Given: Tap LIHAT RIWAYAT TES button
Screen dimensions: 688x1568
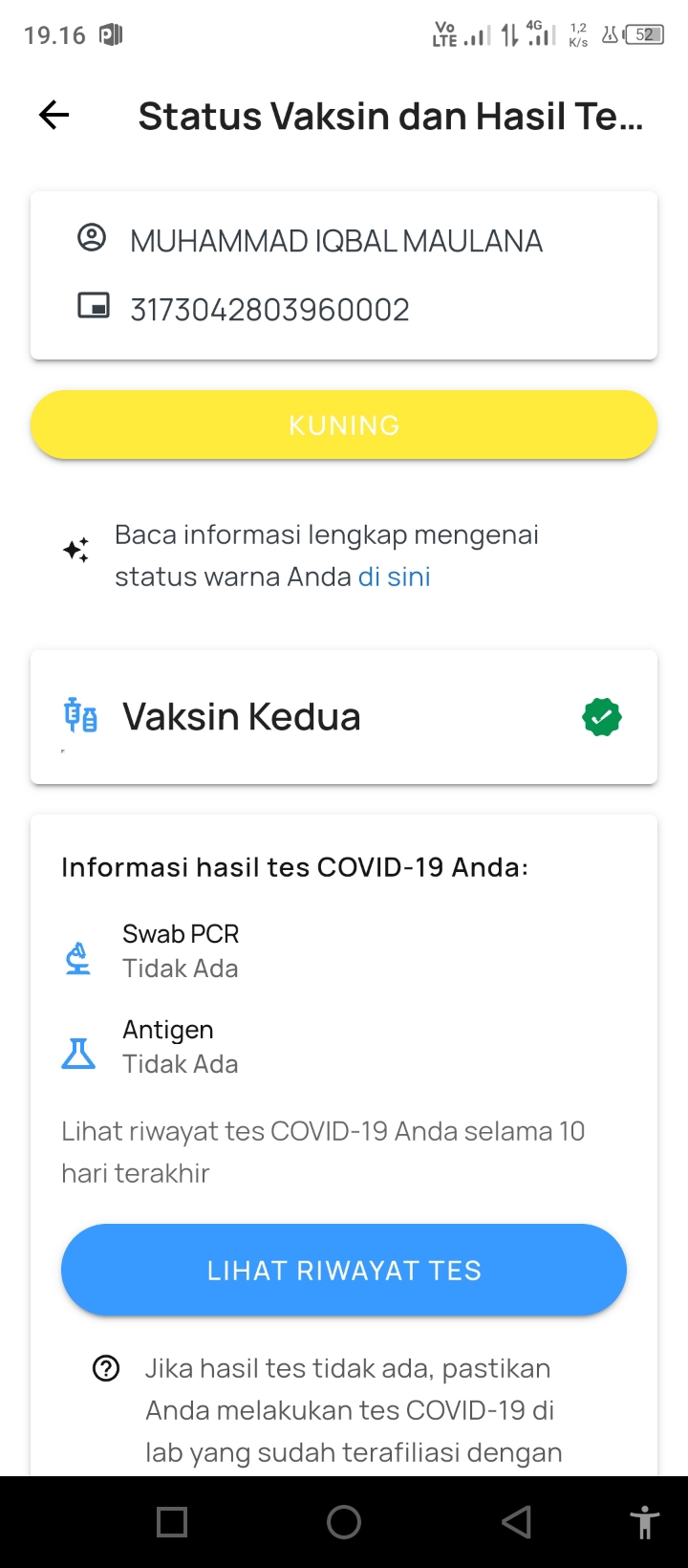Looking at the screenshot, I should point(344,1270).
